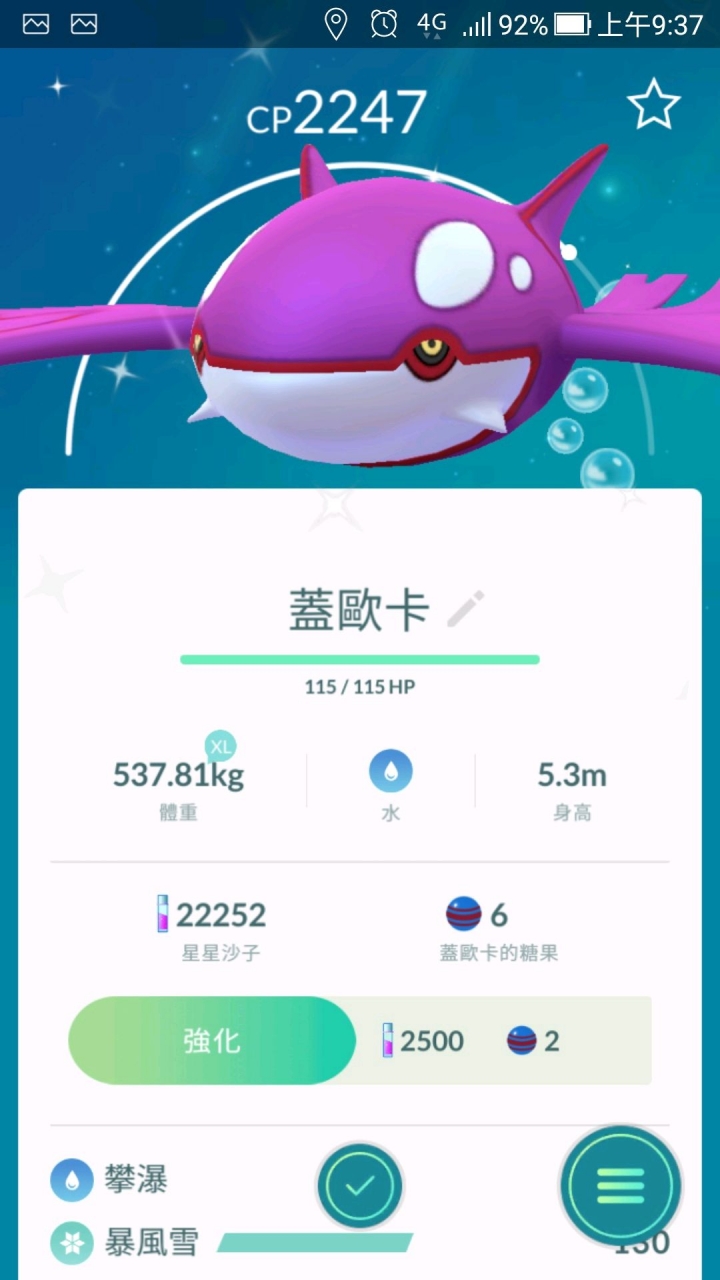Close details with the checkmark button

point(360,1186)
